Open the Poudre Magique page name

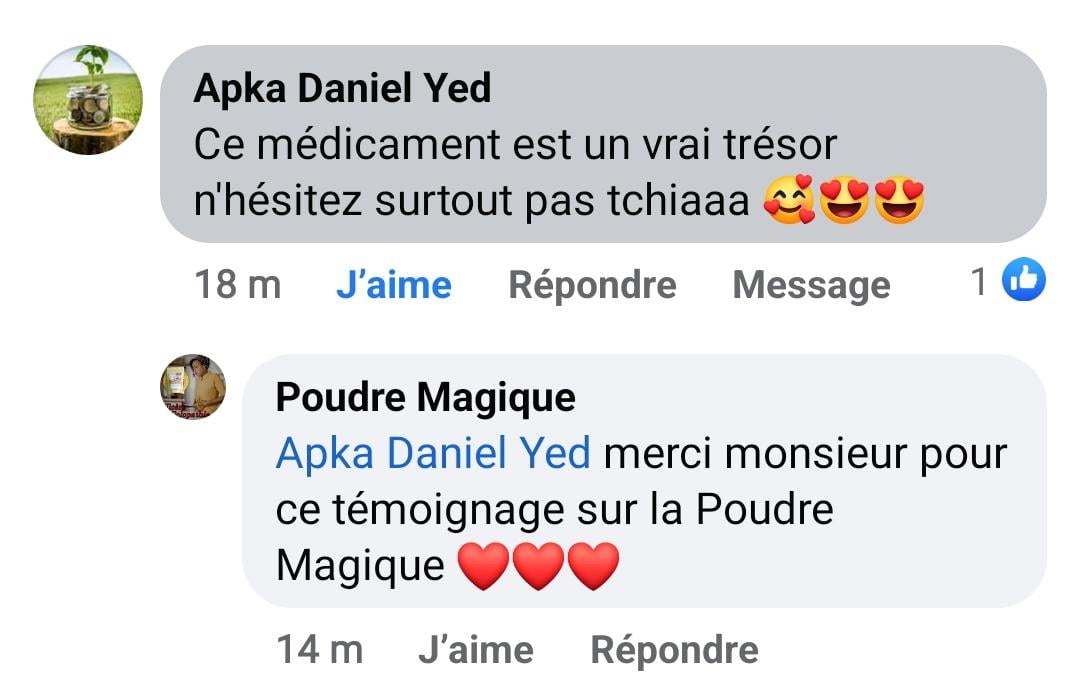click(x=425, y=398)
